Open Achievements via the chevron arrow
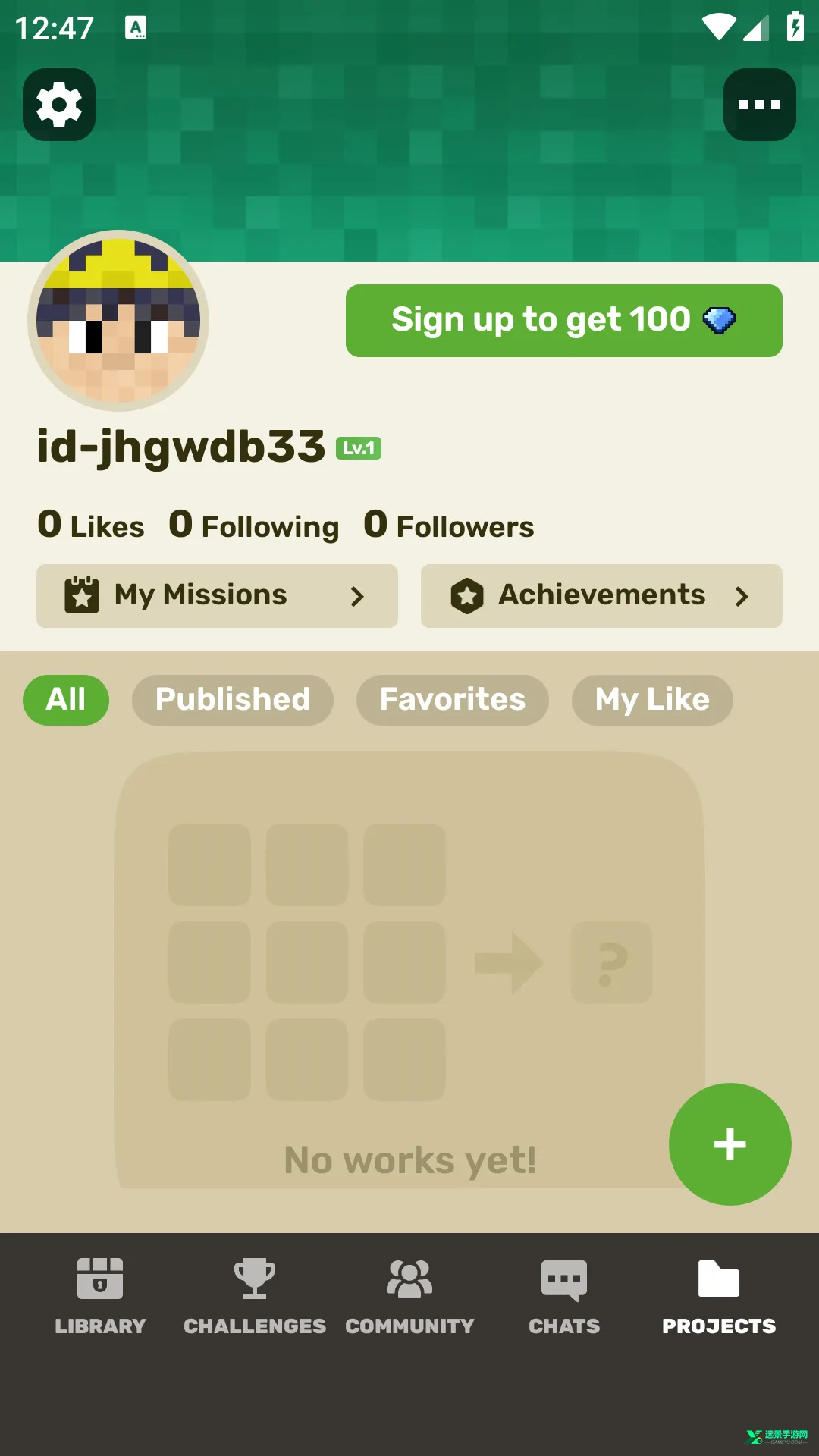The height and width of the screenshot is (1456, 819). pyautogui.click(x=742, y=598)
